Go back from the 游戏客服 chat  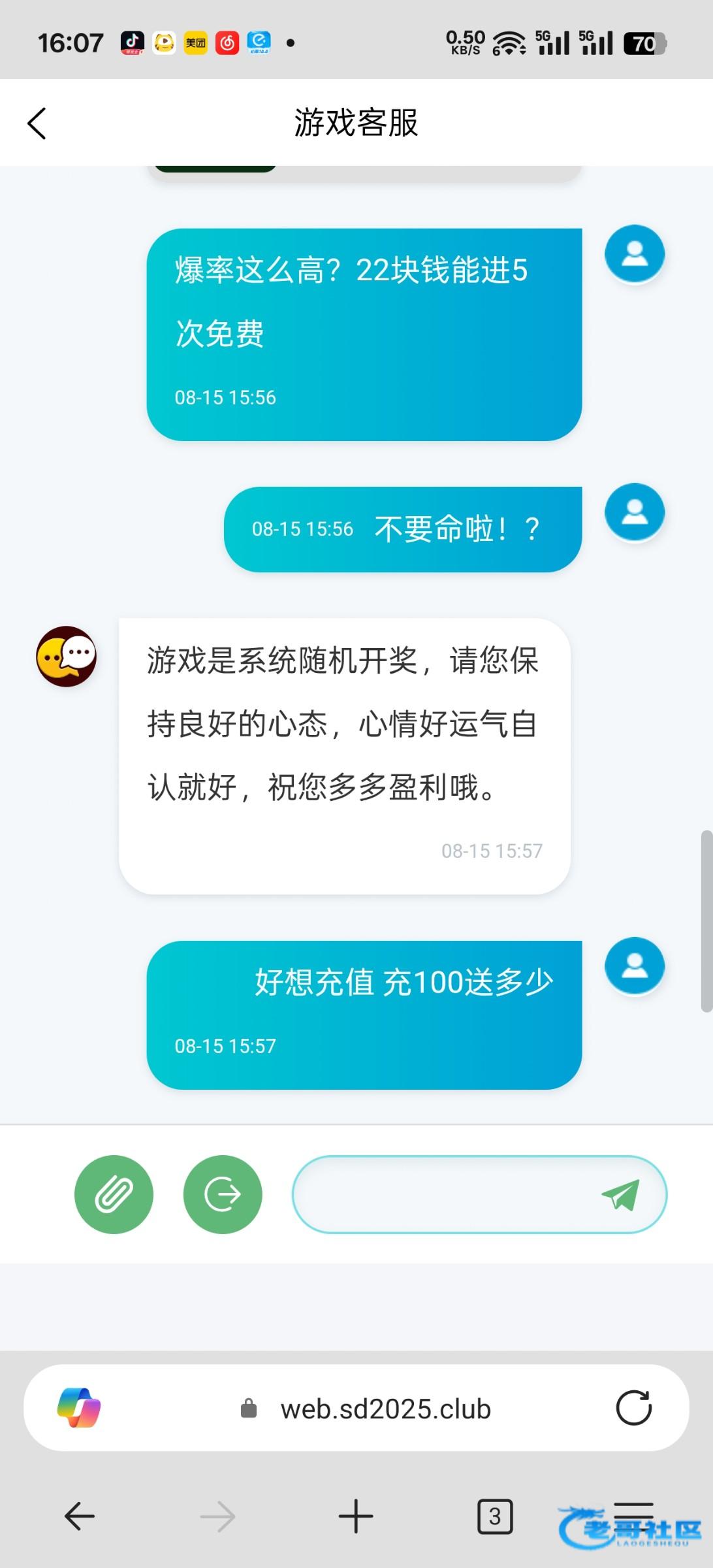pos(37,123)
